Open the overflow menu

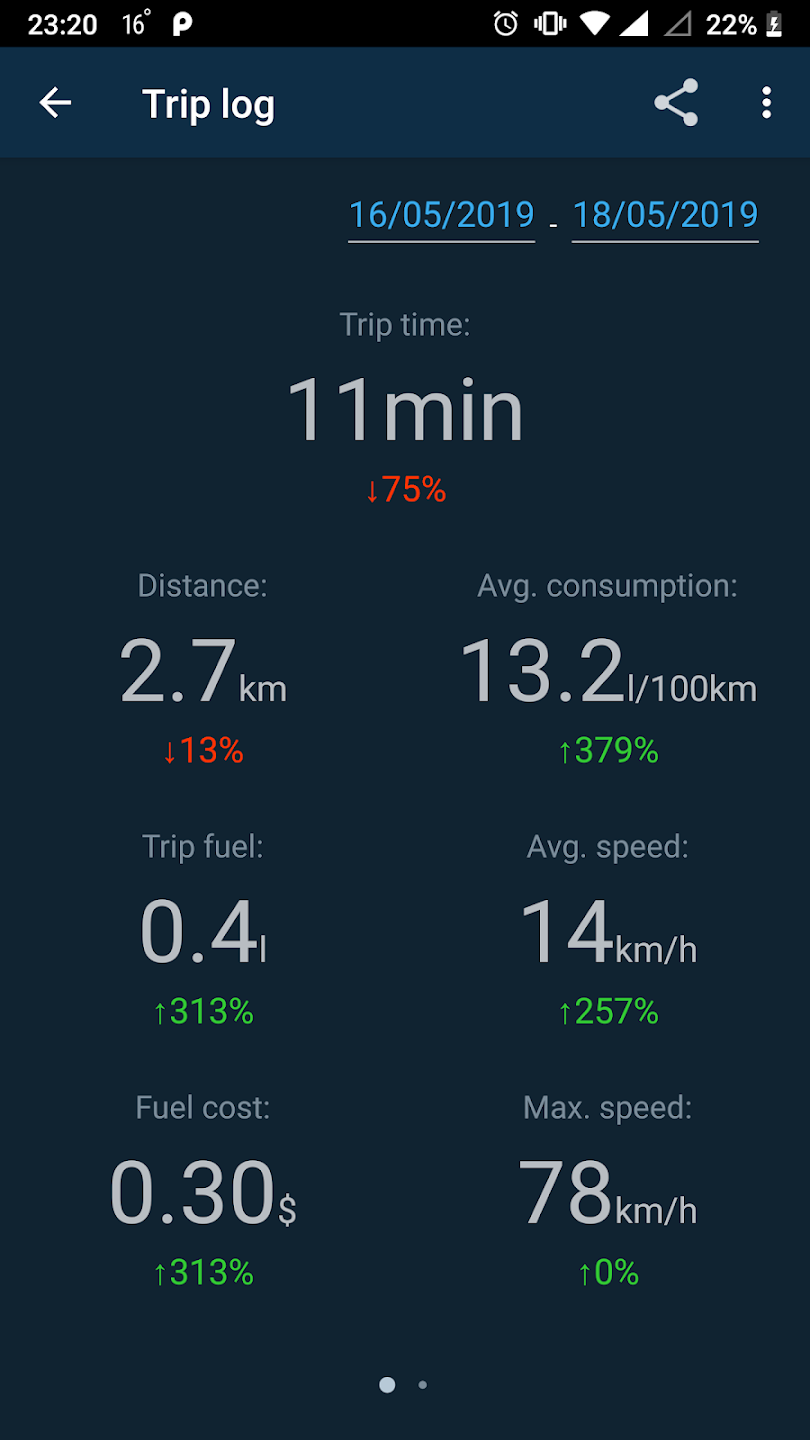766,103
